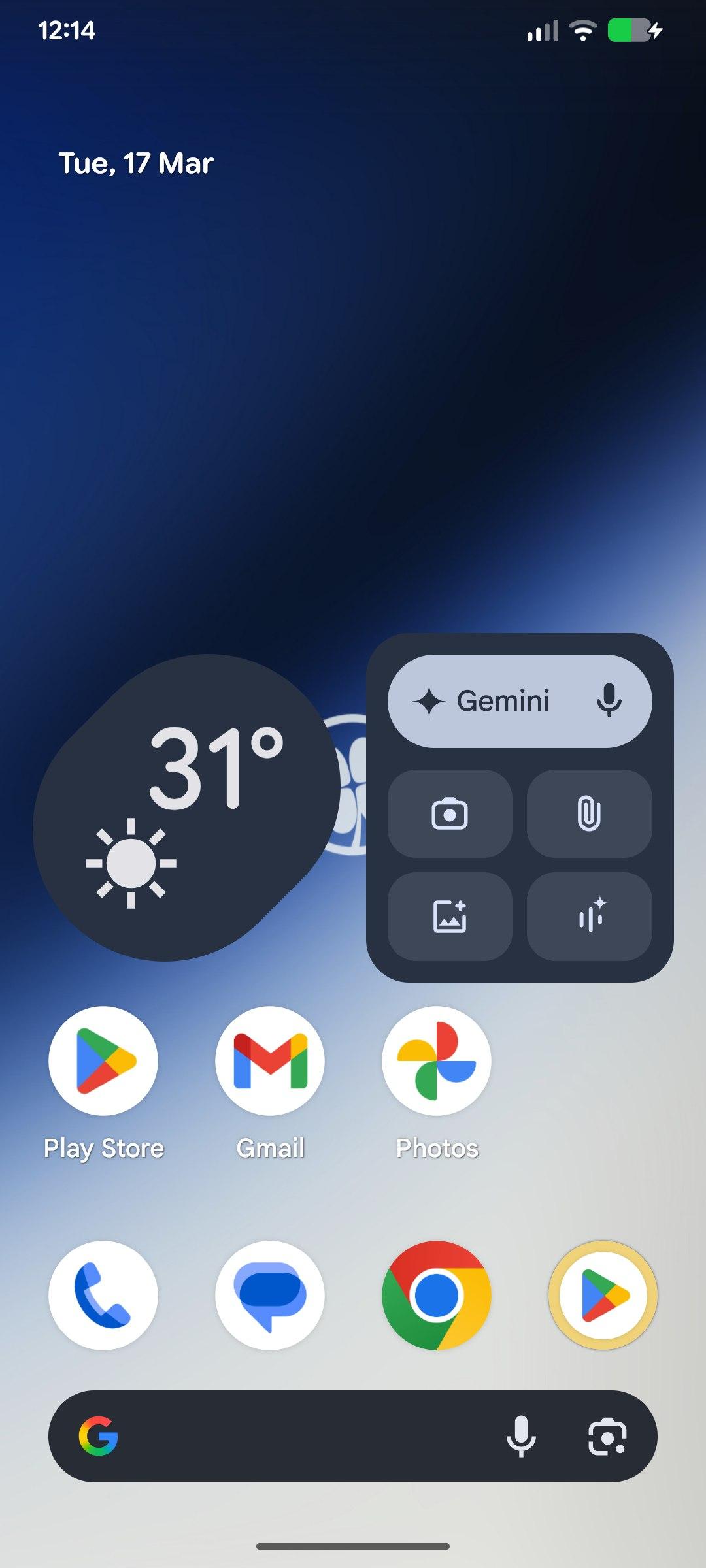Attach a file in the Gemini widget

click(x=589, y=814)
